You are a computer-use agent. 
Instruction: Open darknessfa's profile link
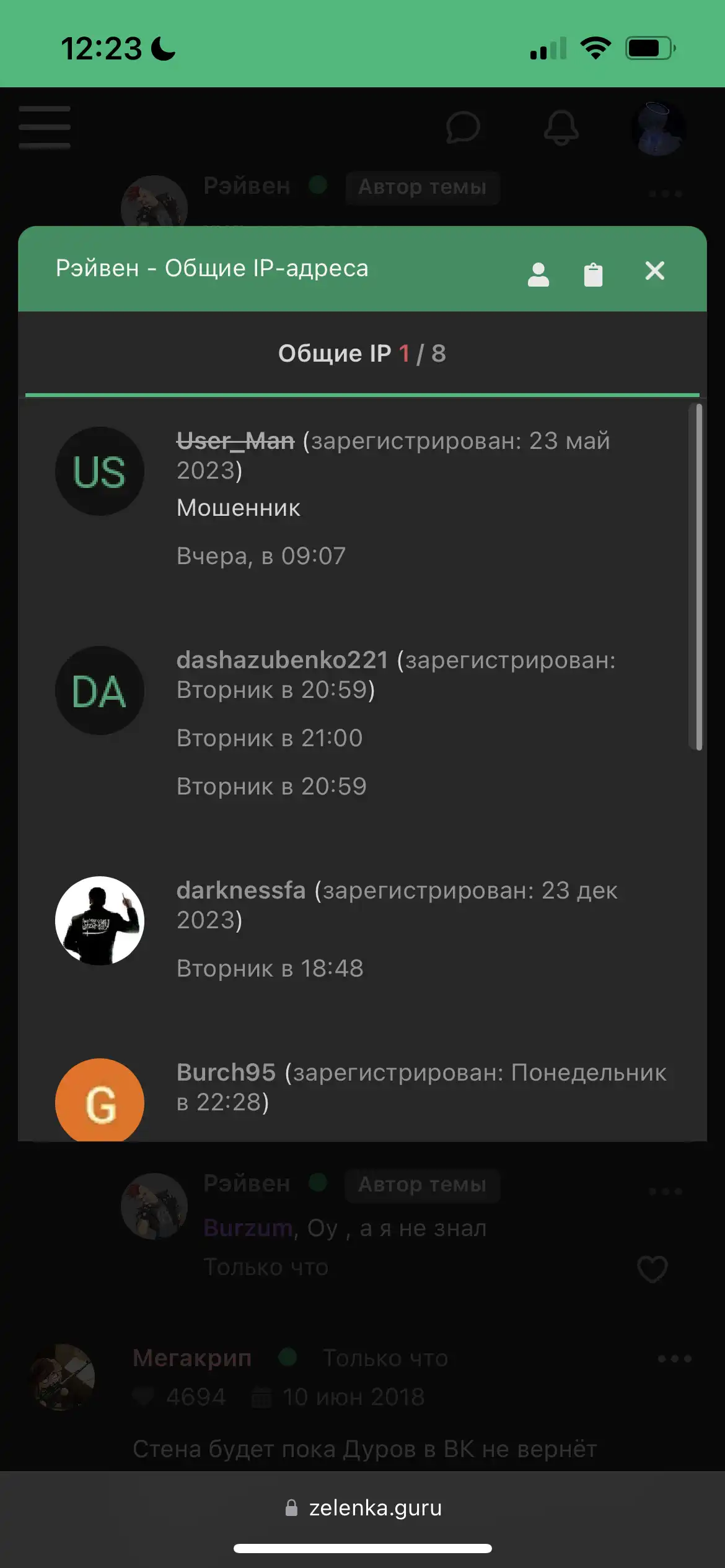241,891
